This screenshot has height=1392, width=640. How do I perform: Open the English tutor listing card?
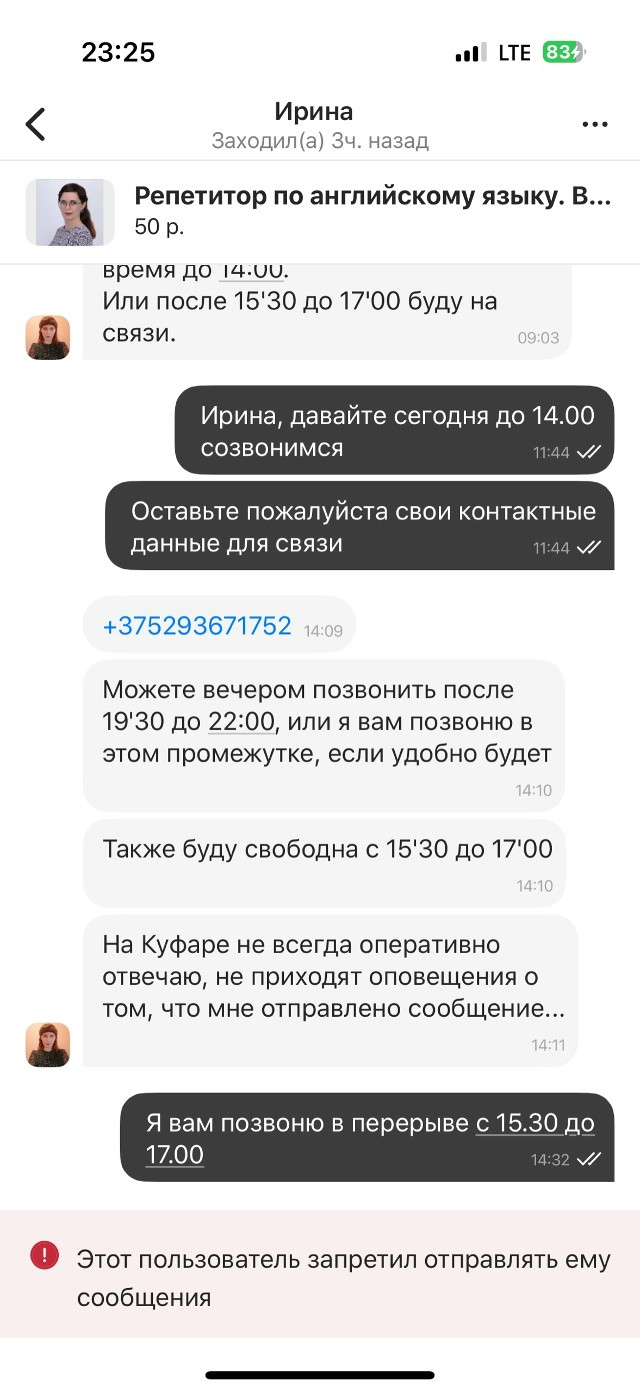click(x=320, y=212)
